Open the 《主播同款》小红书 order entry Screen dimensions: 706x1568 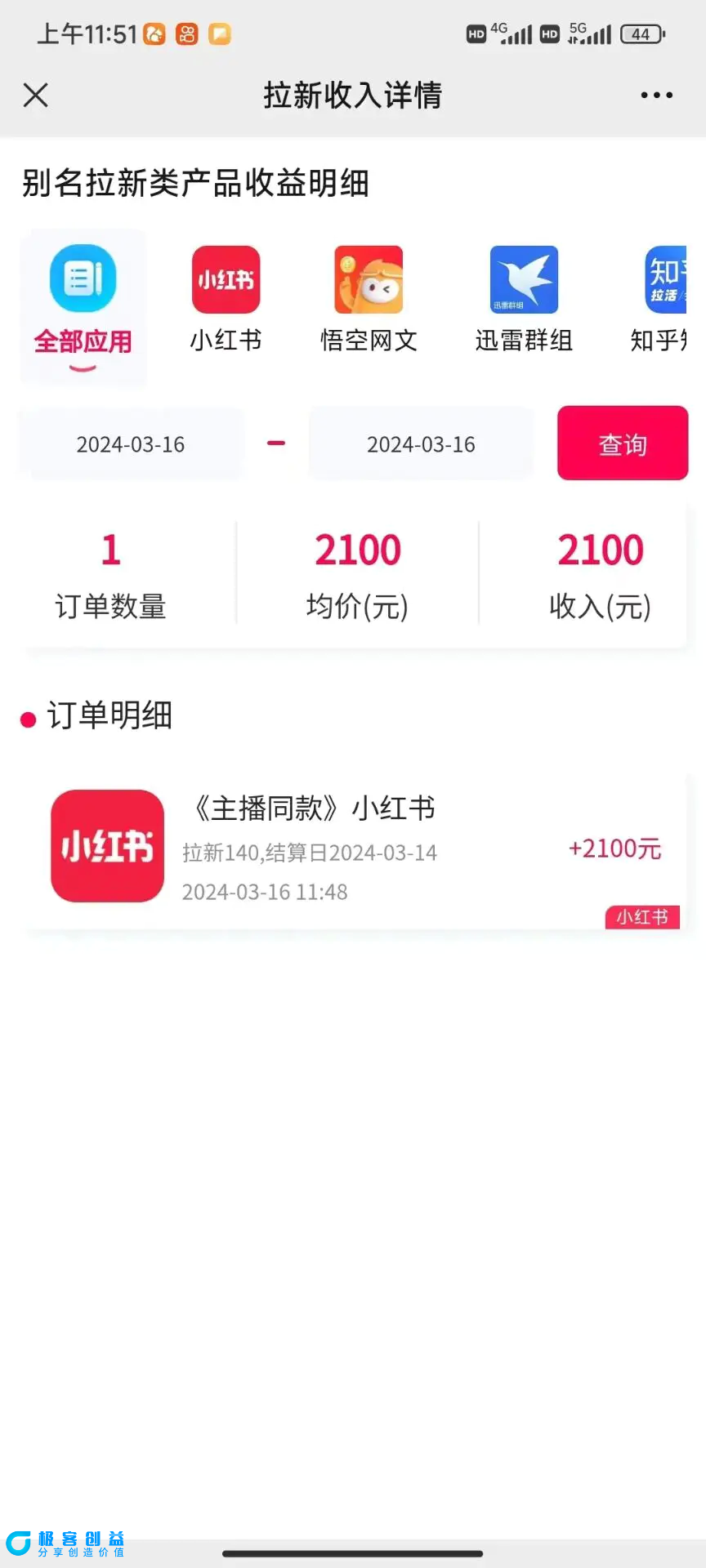pos(310,808)
